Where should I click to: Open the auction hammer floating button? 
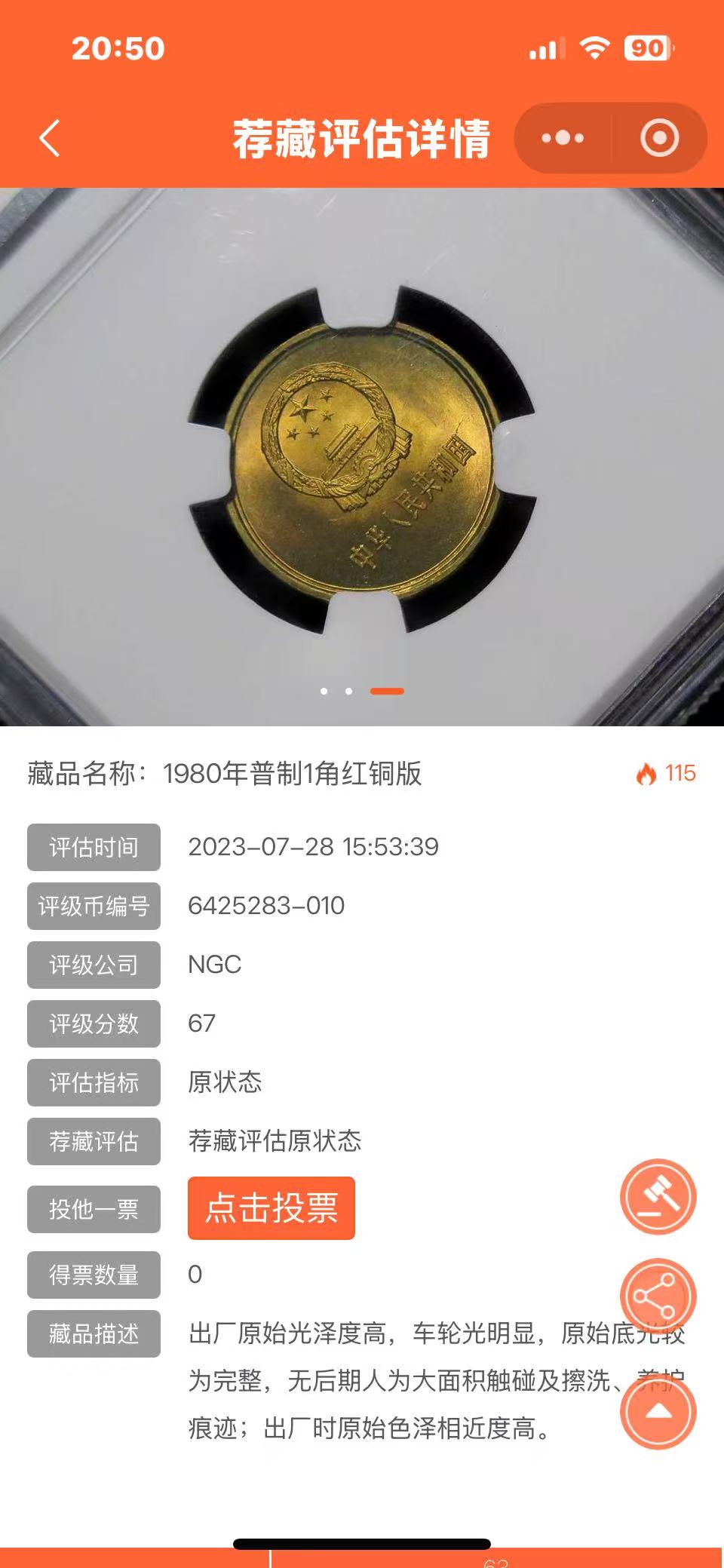pyautogui.click(x=658, y=1197)
